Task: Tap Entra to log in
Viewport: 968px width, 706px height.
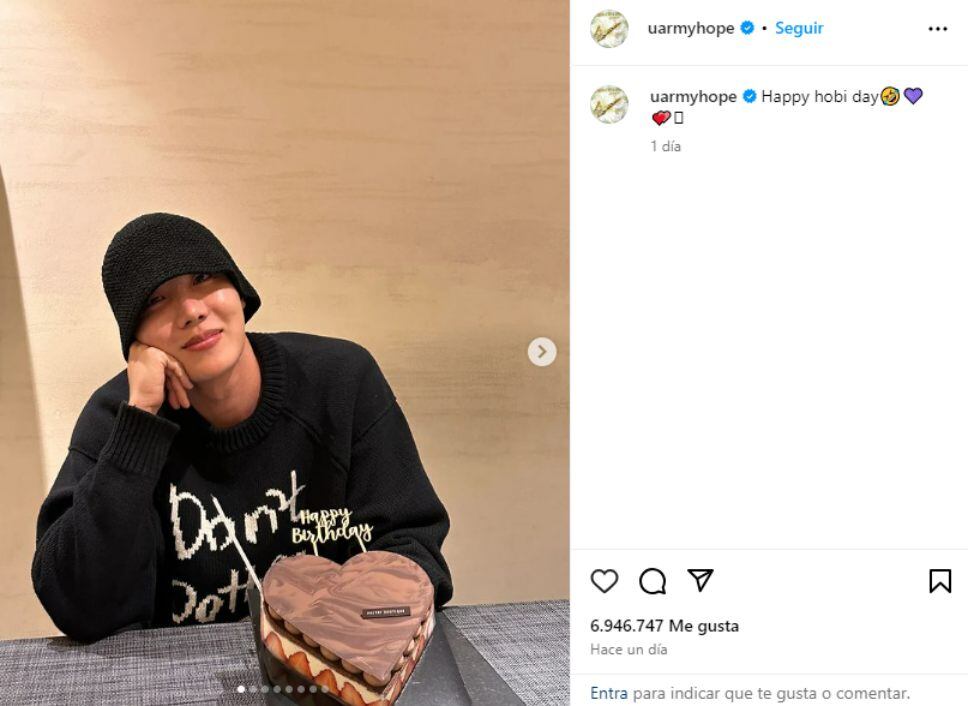Action: click(608, 692)
